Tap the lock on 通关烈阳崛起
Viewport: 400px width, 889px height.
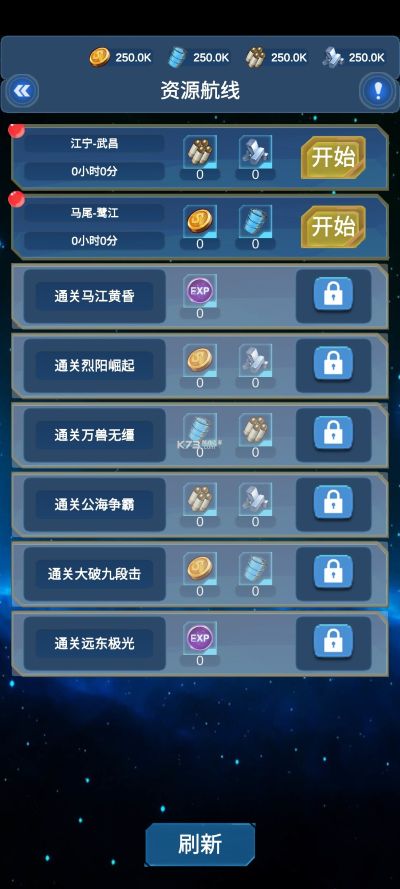point(333,366)
